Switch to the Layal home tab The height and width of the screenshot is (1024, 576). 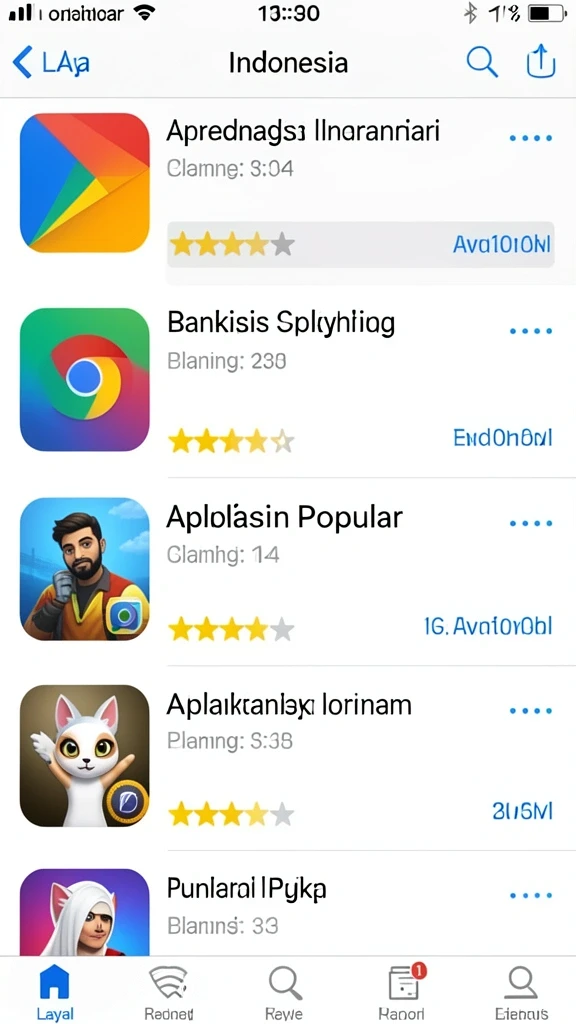click(55, 993)
